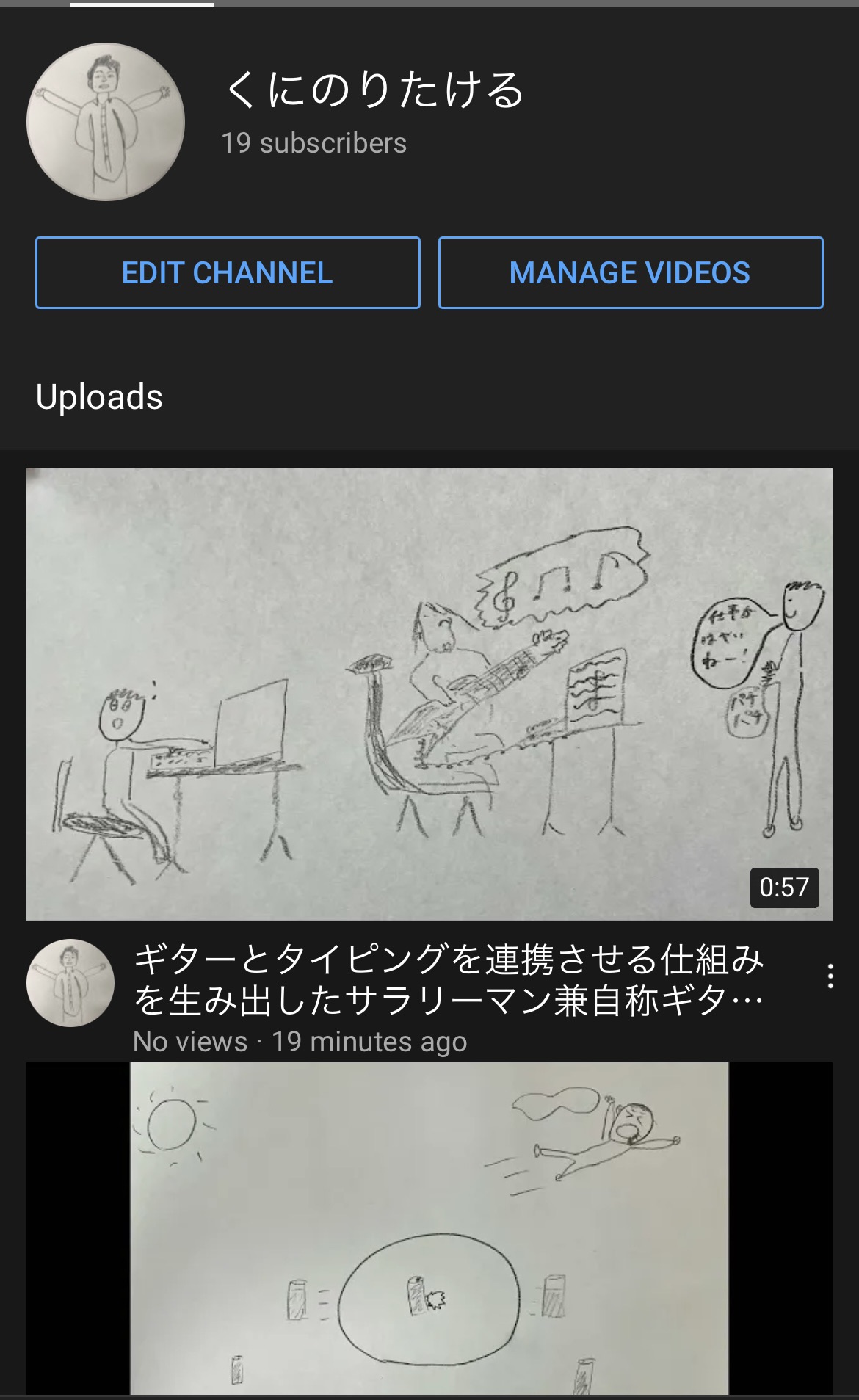Open MANAGE VIDEOS
Viewport: 859px width, 1400px height.
[630, 273]
